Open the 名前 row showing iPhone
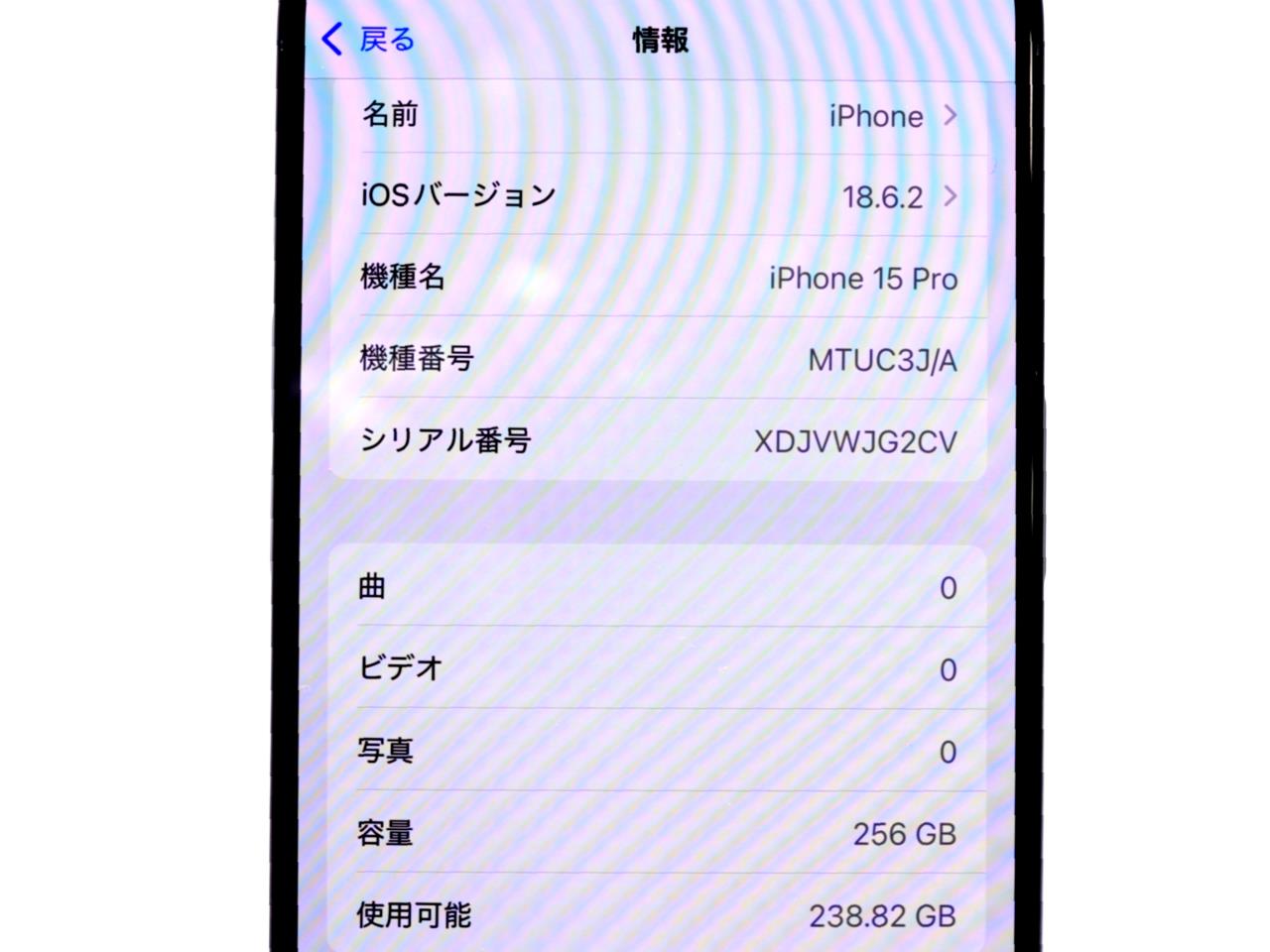 [x=659, y=115]
